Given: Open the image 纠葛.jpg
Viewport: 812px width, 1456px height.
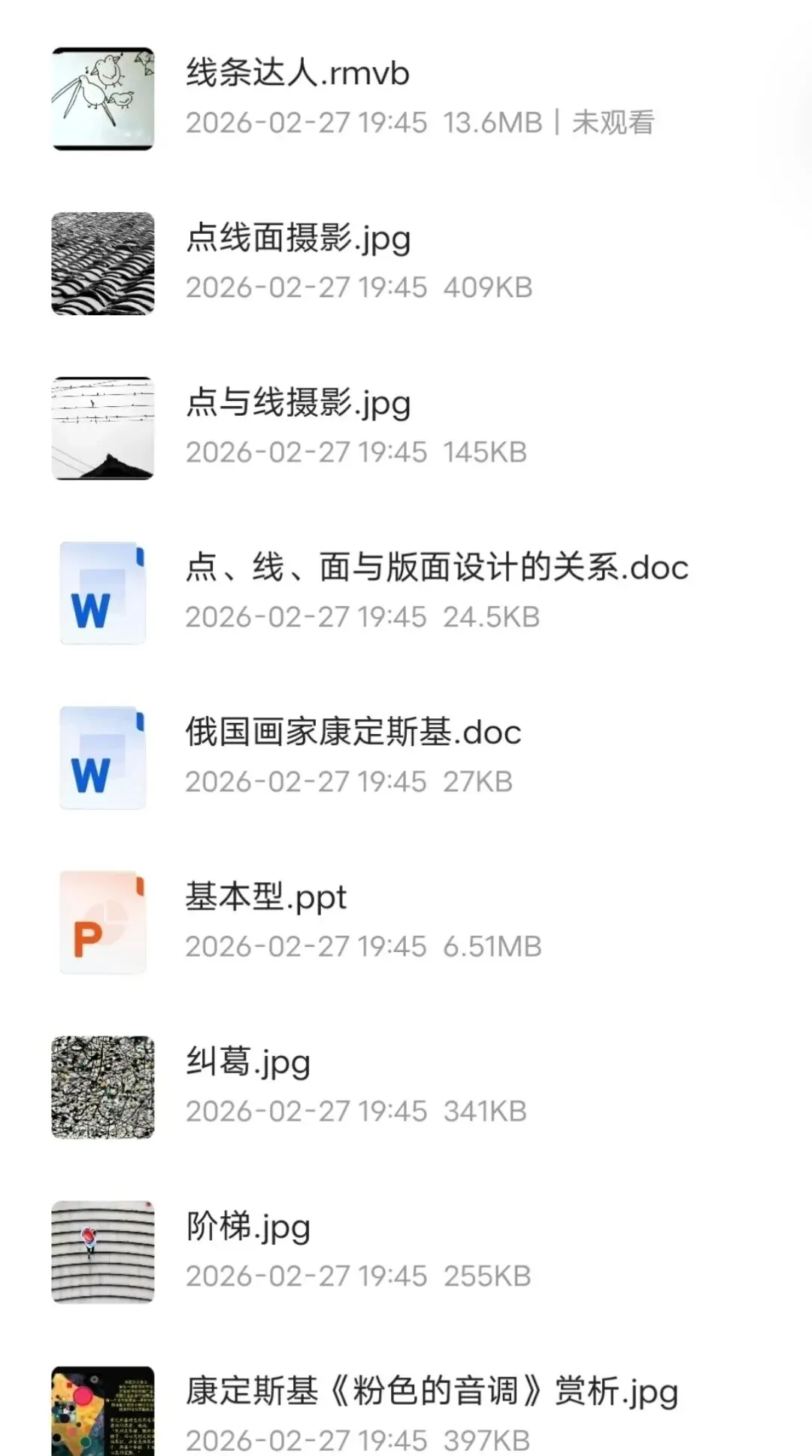Looking at the screenshot, I should tap(248, 1062).
